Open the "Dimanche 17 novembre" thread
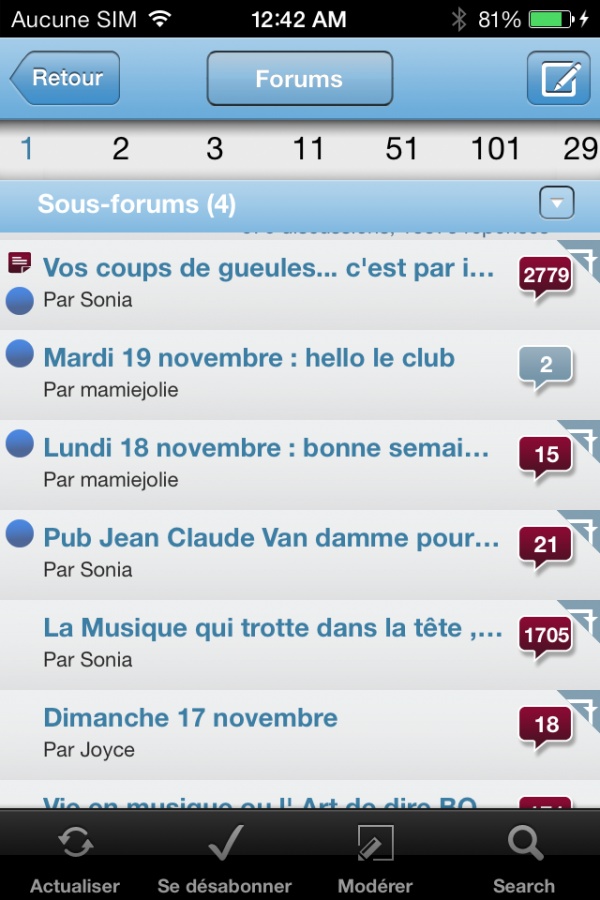 190,718
